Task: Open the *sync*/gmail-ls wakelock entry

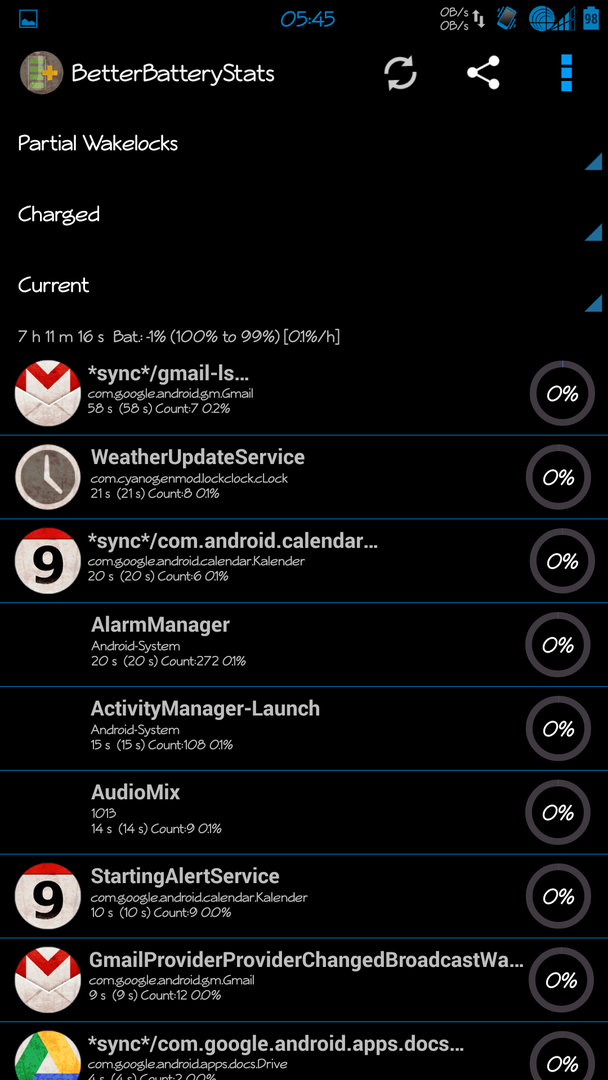Action: point(304,393)
